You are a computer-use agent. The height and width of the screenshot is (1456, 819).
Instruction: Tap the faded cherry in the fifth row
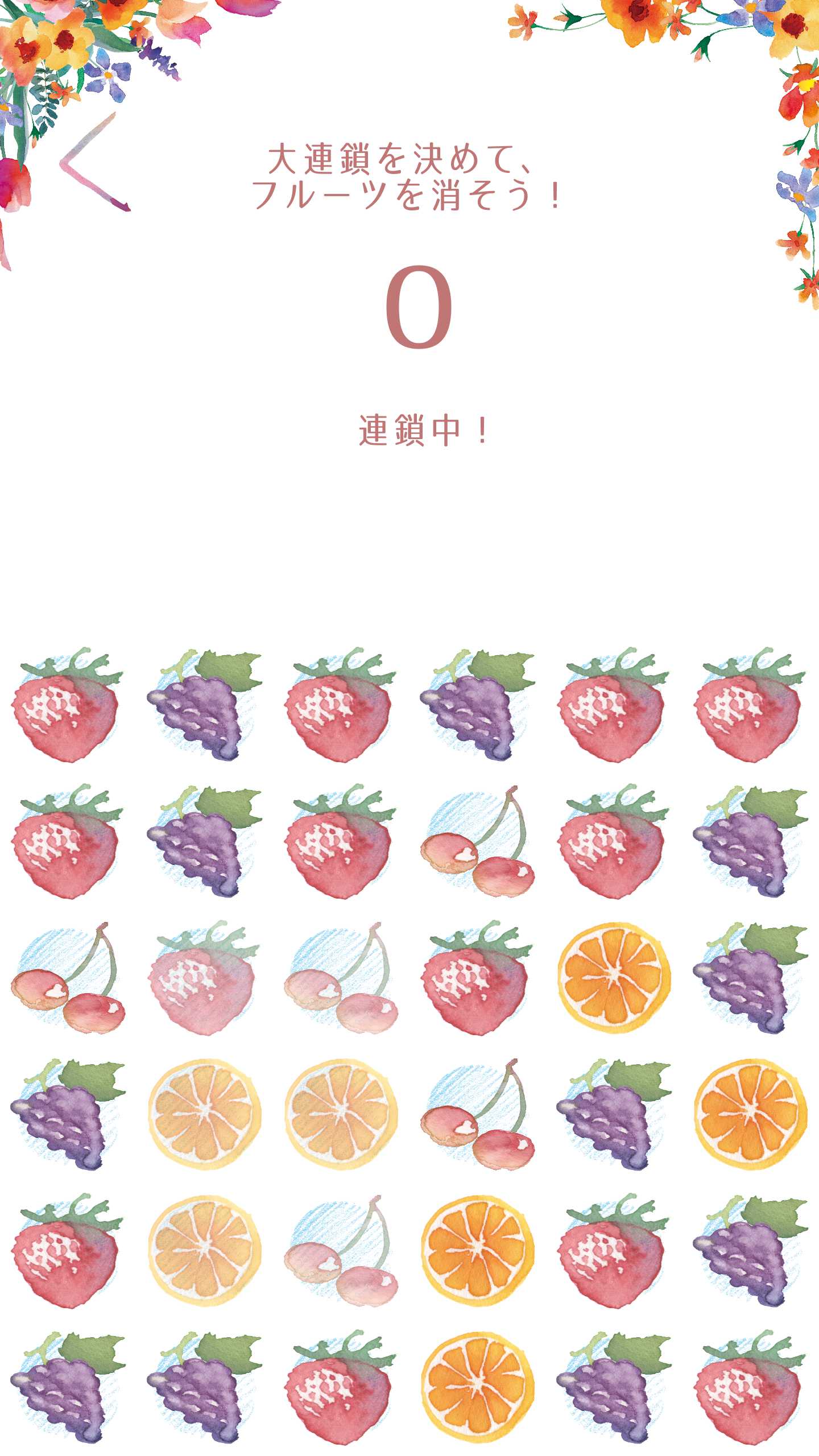click(341, 1251)
